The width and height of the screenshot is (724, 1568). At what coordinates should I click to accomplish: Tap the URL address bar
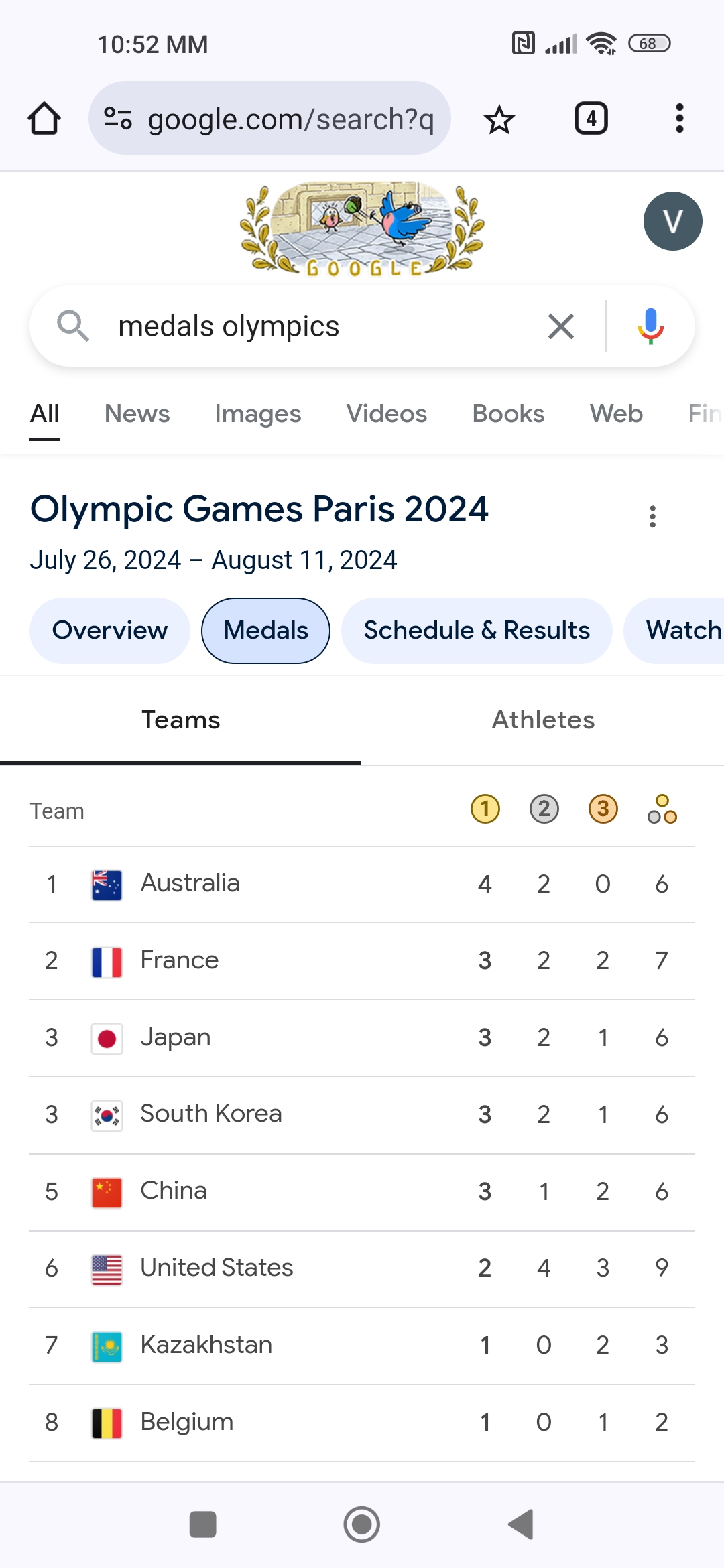point(282,119)
